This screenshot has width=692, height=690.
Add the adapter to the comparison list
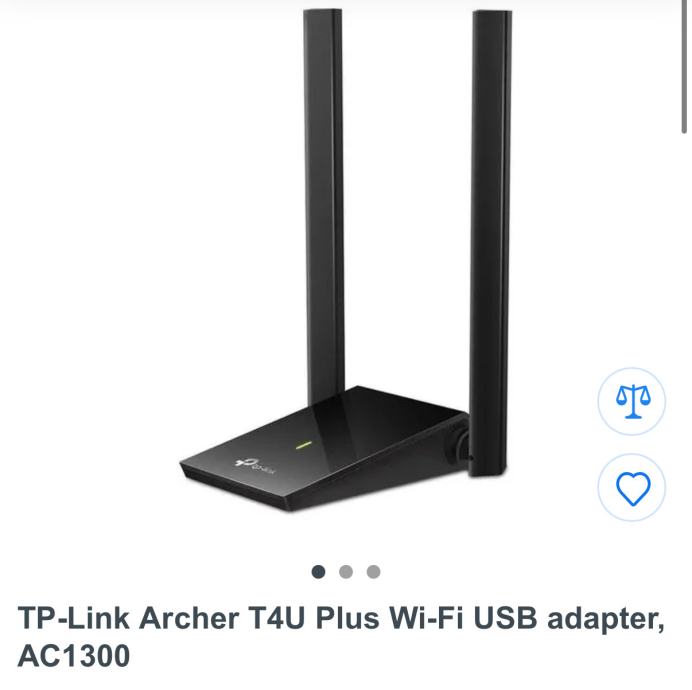tap(631, 400)
